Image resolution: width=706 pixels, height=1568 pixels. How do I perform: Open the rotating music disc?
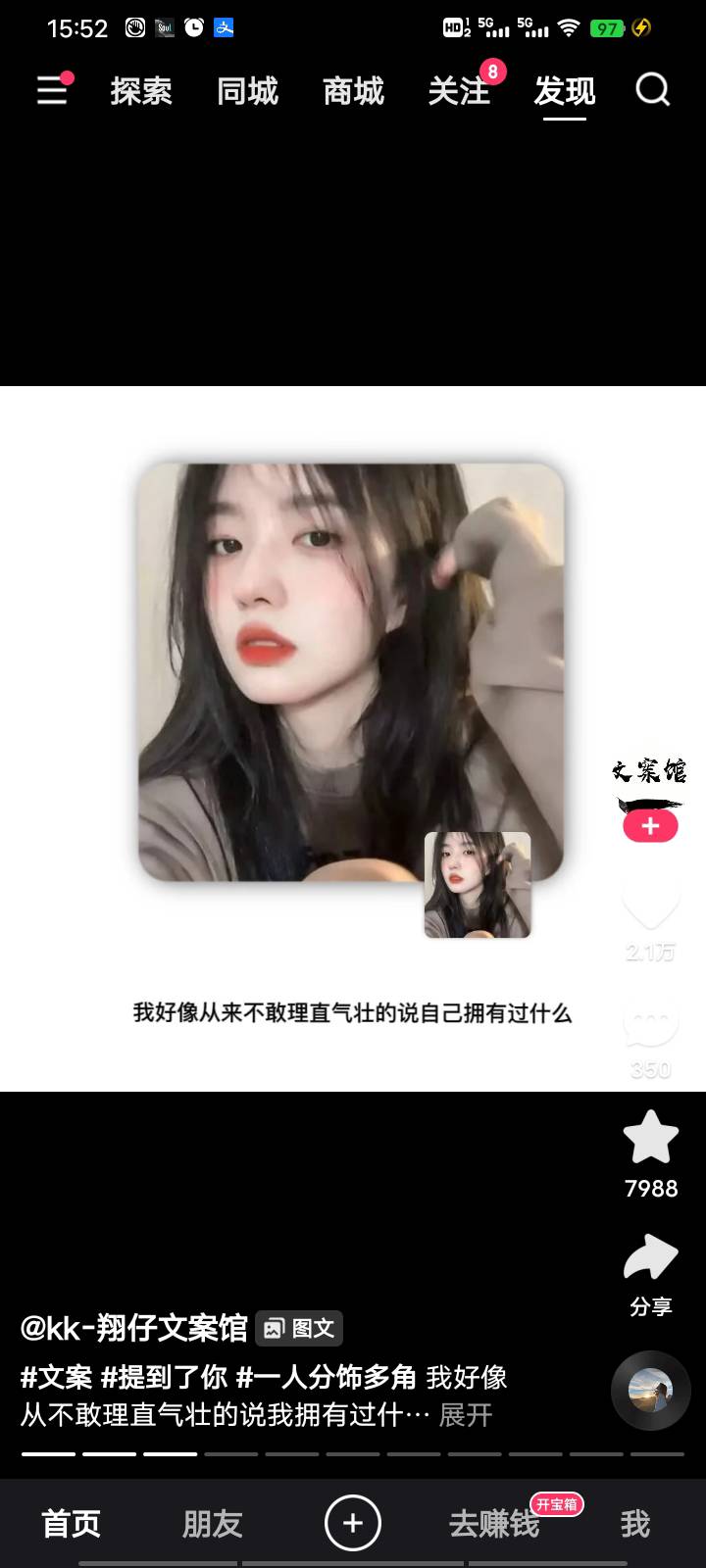pos(650,1390)
